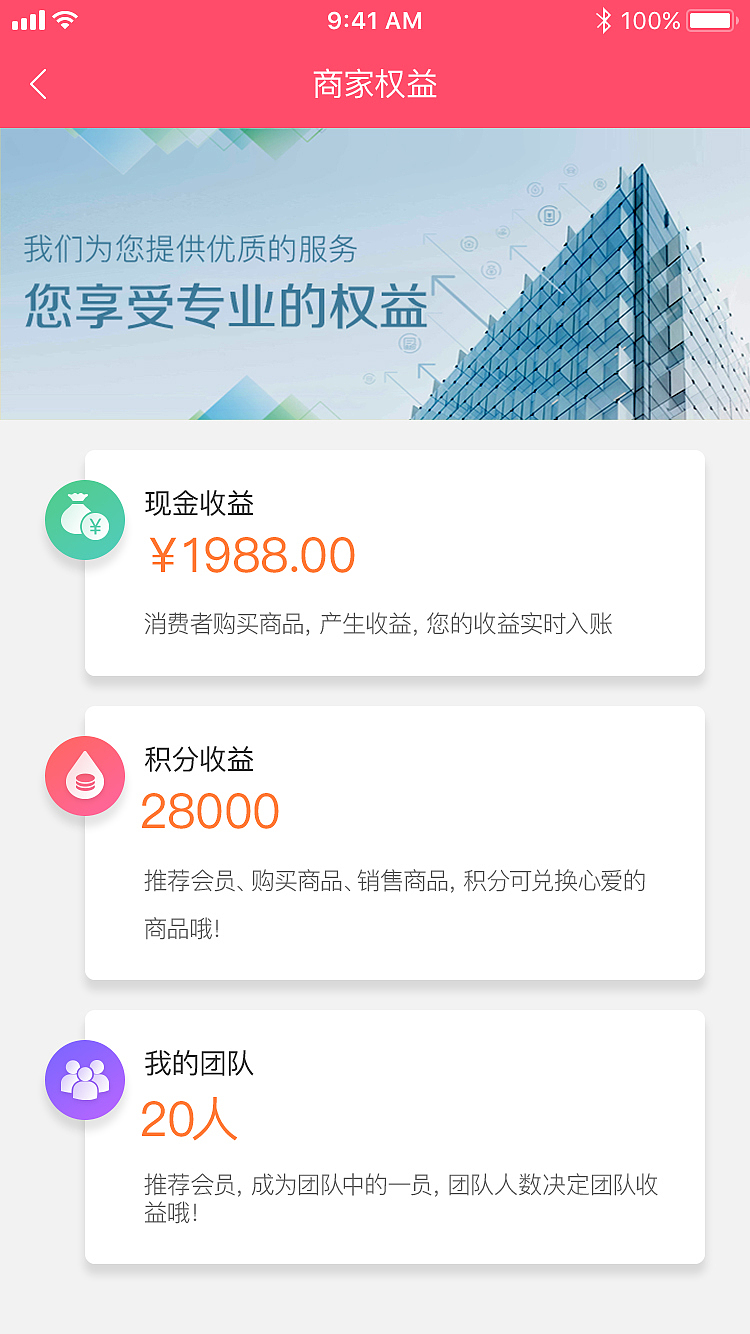Tap the cash earnings description text

(x=380, y=624)
